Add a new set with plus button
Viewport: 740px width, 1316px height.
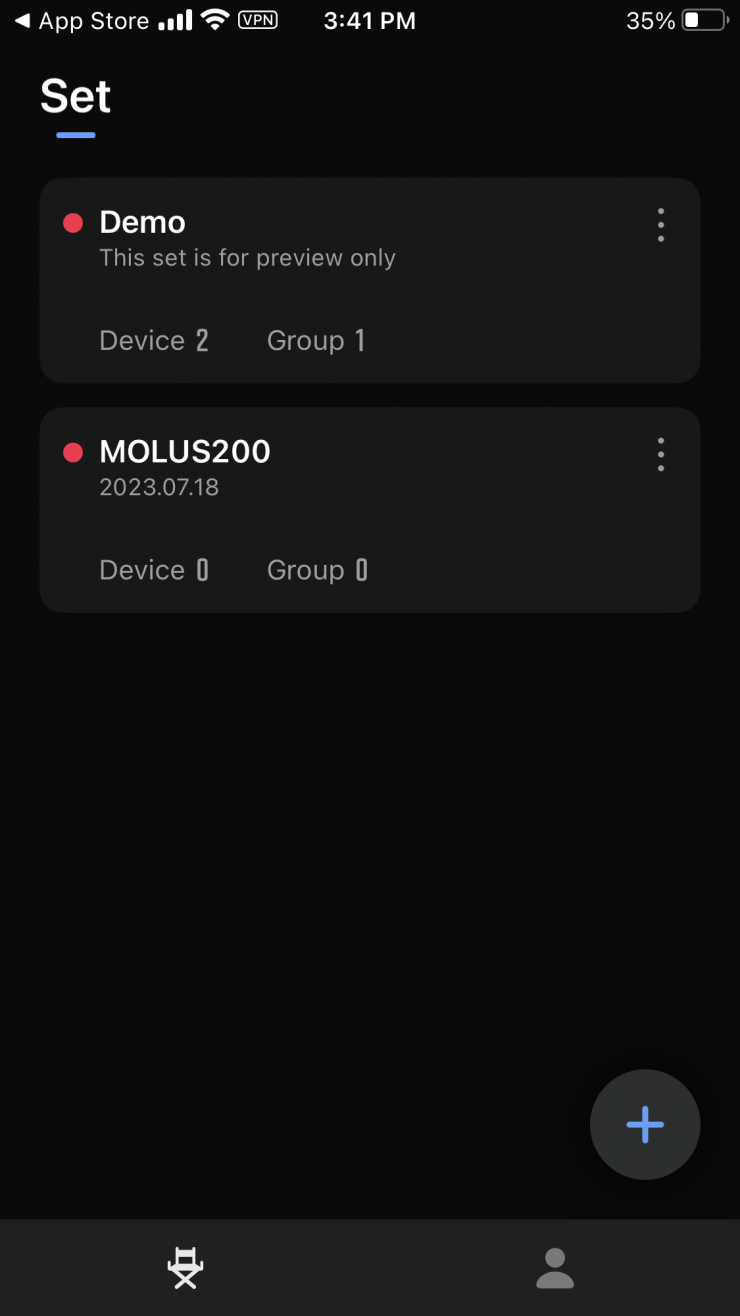pos(645,1124)
